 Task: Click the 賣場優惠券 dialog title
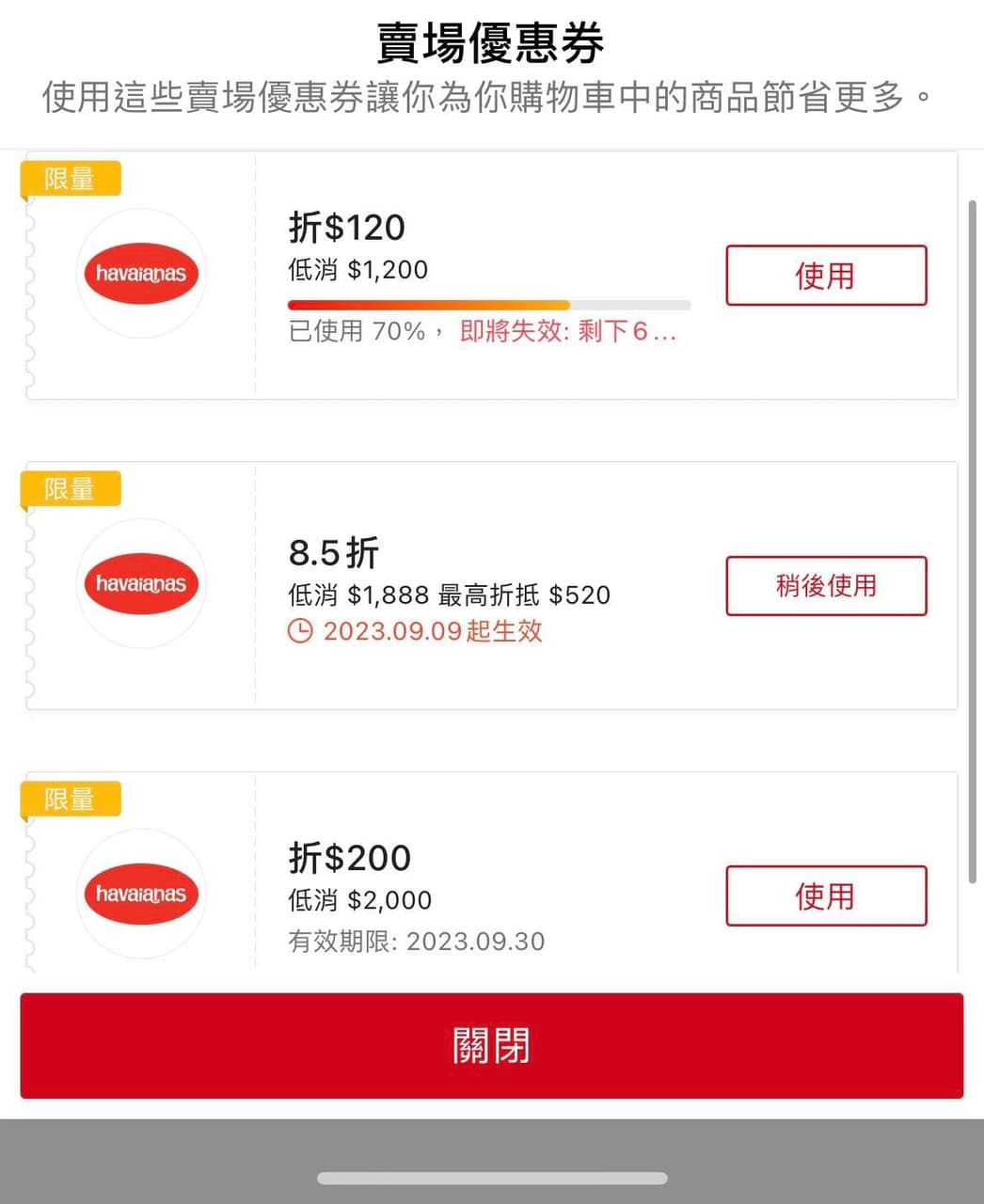[492, 41]
